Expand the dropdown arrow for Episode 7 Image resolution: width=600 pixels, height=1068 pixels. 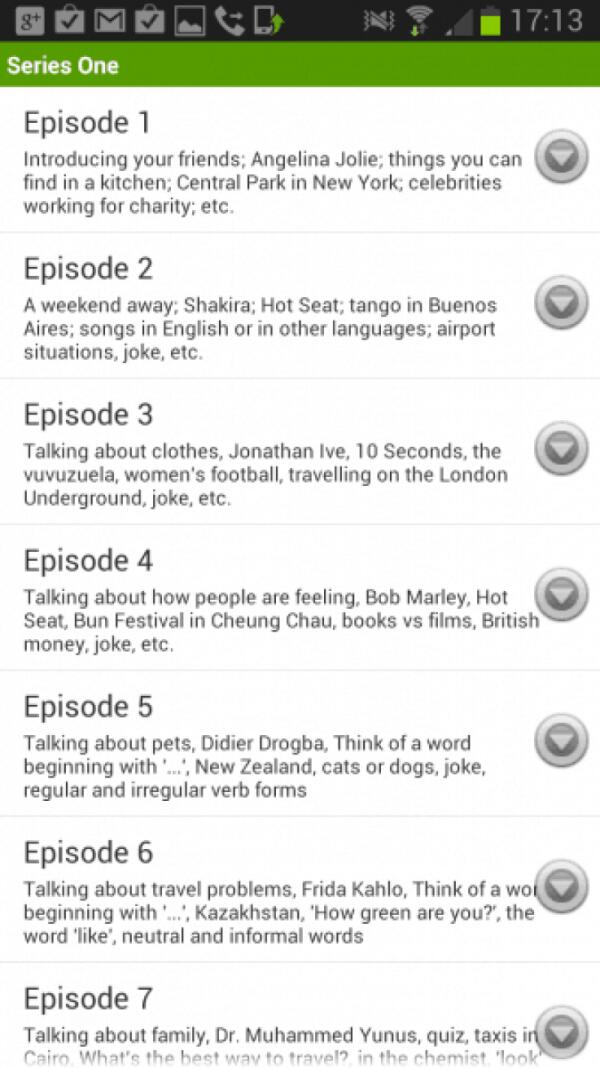click(x=561, y=1032)
